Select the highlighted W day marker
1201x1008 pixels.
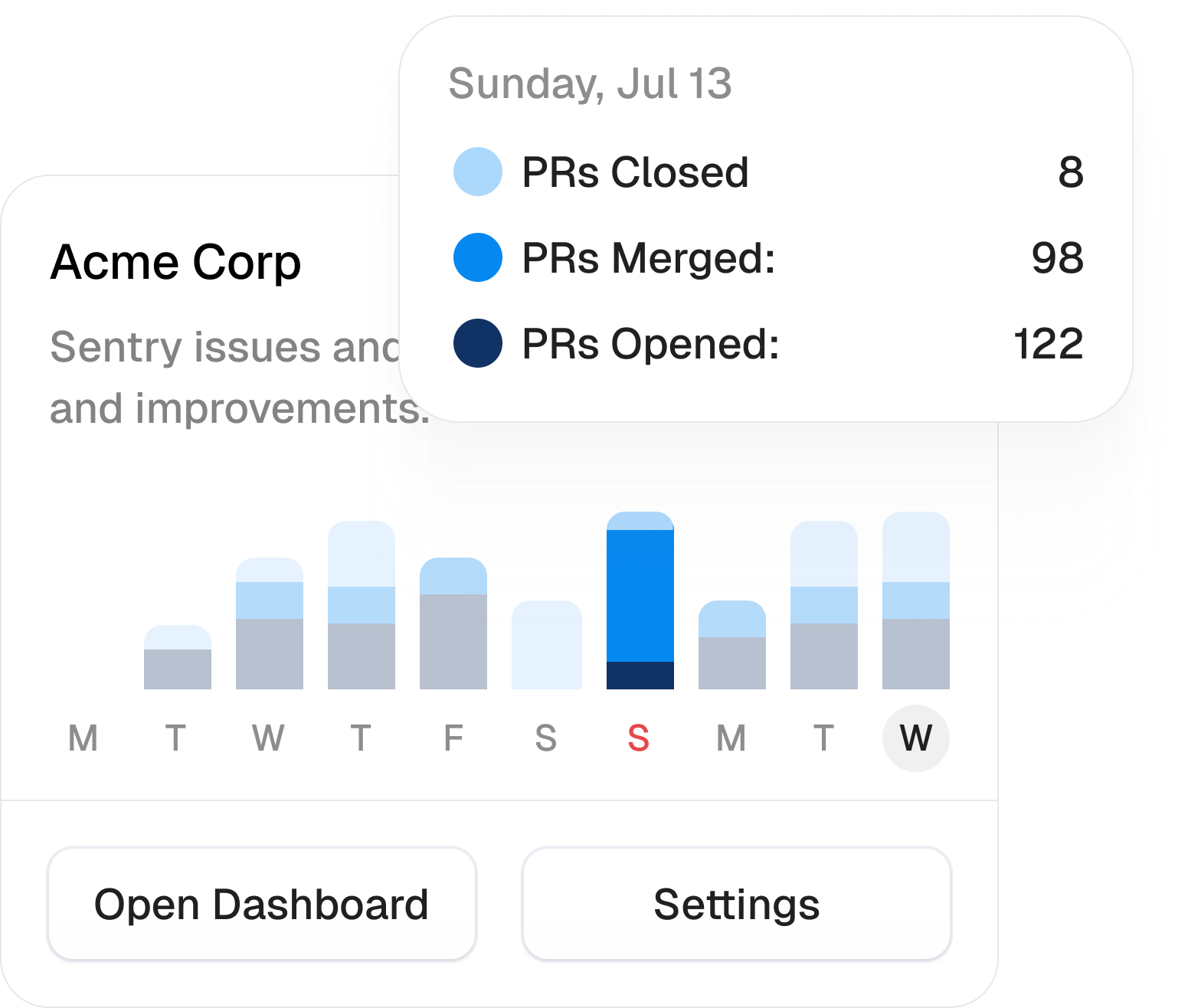(915, 738)
